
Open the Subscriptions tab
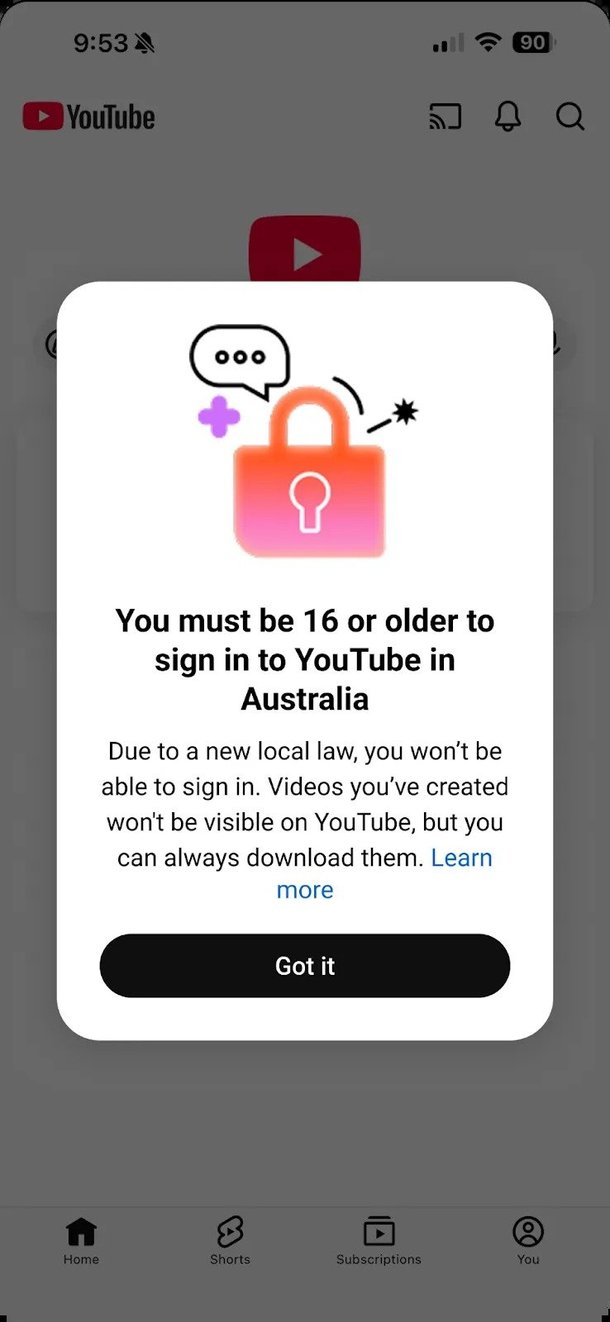[x=379, y=1240]
